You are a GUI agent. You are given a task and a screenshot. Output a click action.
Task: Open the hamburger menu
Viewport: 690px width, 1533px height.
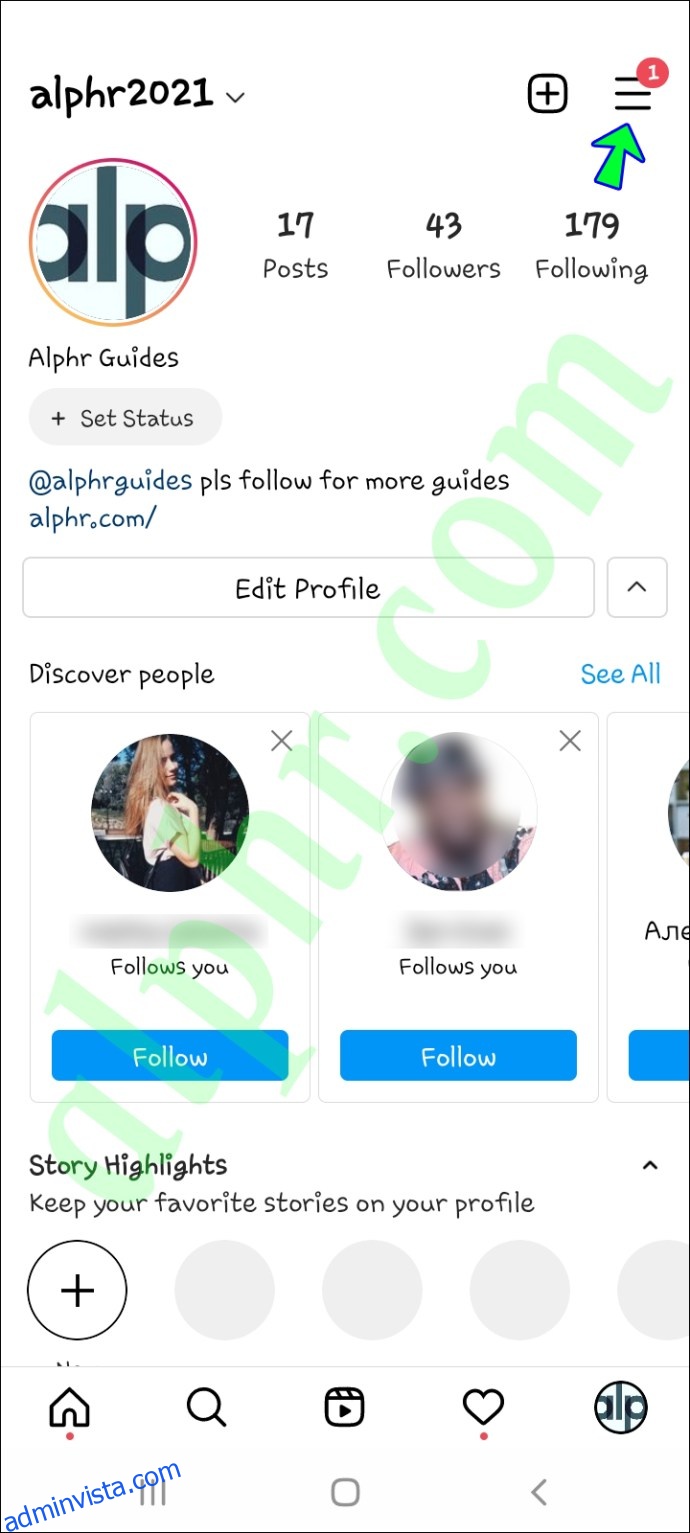click(x=632, y=94)
